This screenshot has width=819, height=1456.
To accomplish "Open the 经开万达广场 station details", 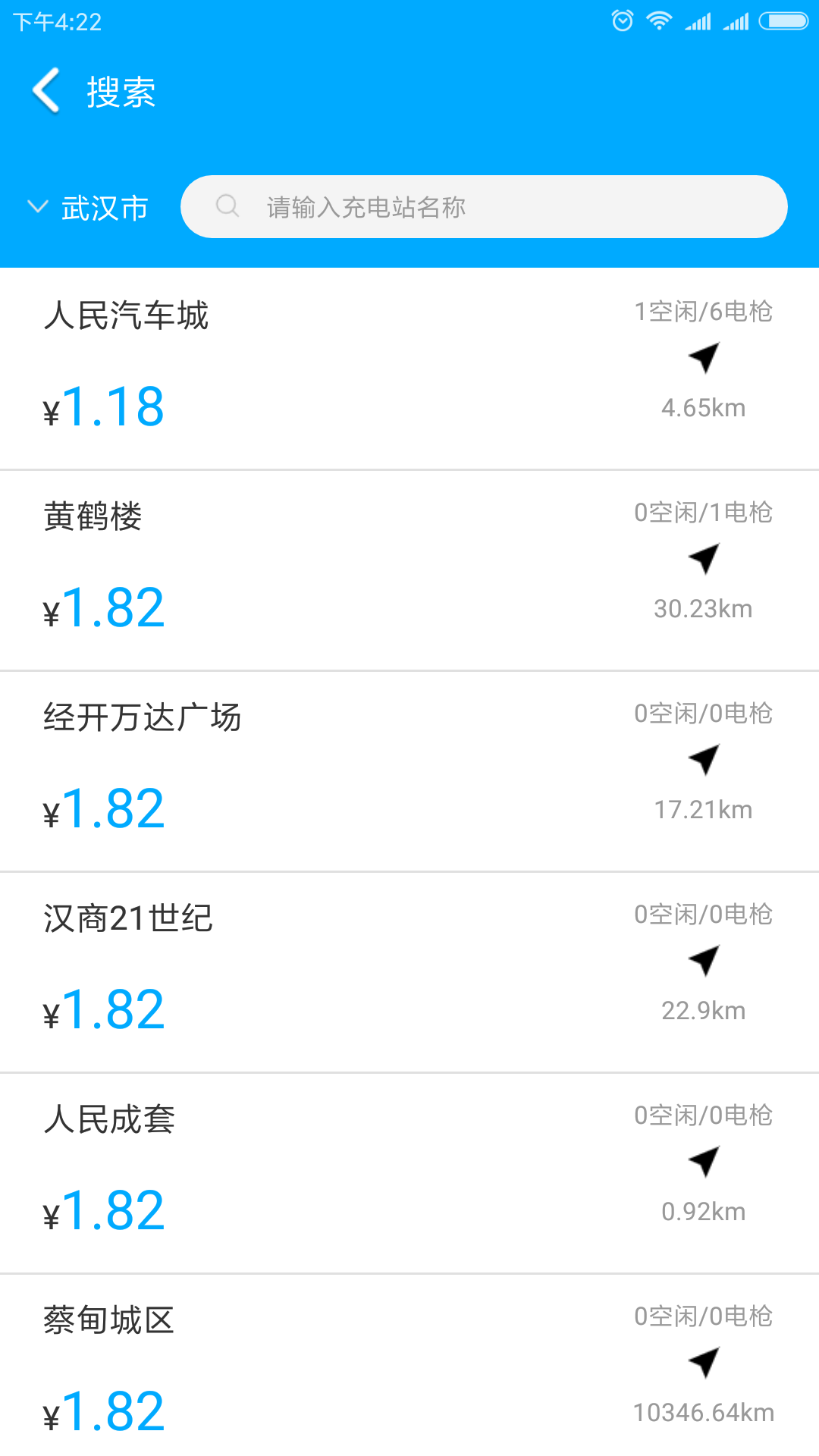I will (x=409, y=771).
